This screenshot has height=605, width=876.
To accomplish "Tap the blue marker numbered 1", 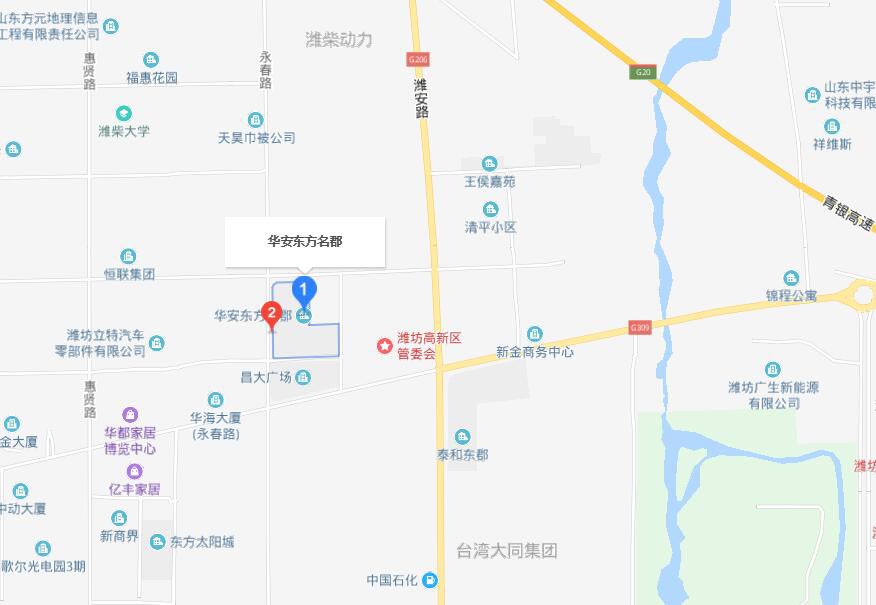I will click(x=304, y=290).
